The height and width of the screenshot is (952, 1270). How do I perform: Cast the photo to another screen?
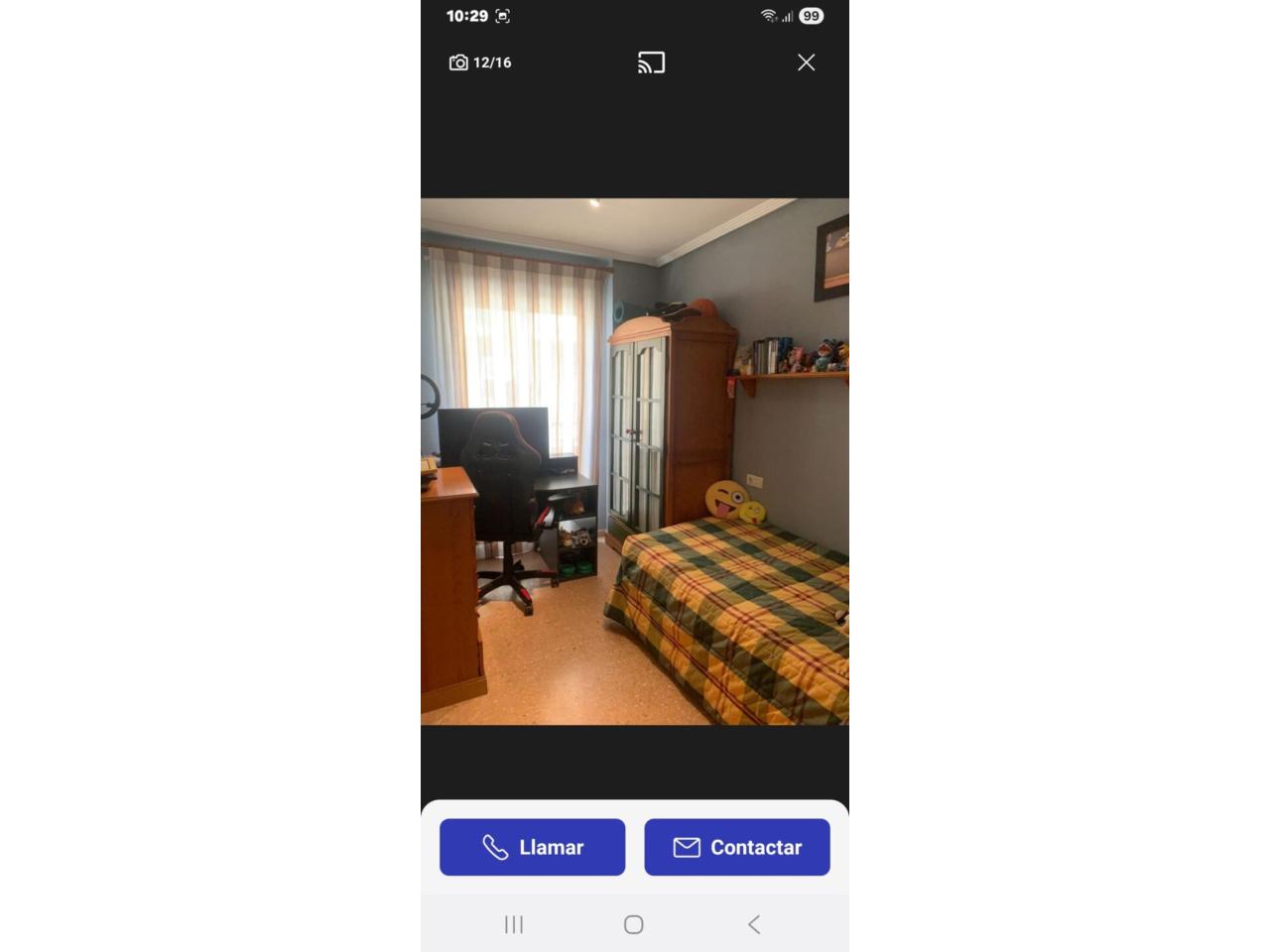pos(651,62)
